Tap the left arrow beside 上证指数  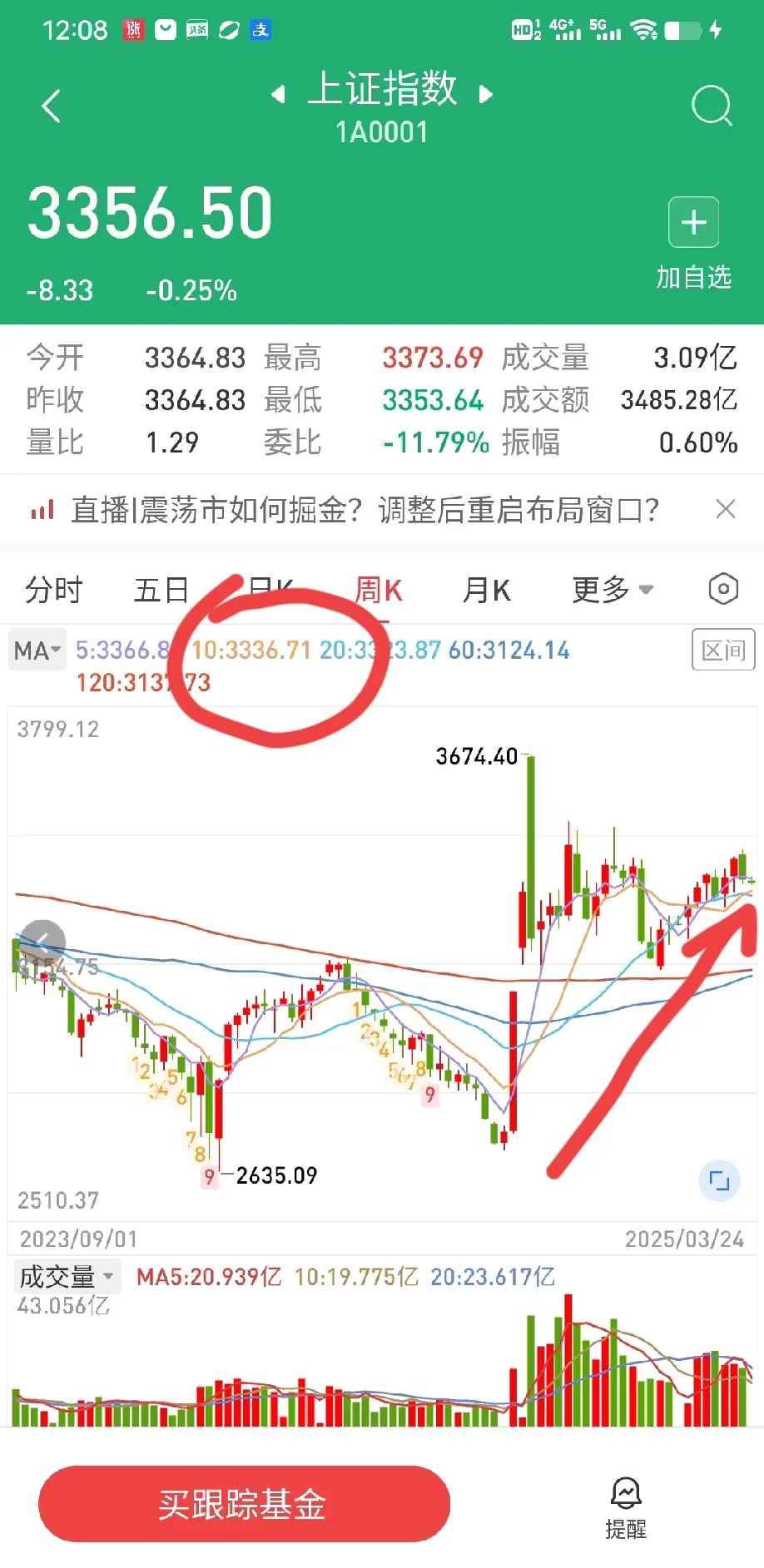pyautogui.click(x=277, y=94)
